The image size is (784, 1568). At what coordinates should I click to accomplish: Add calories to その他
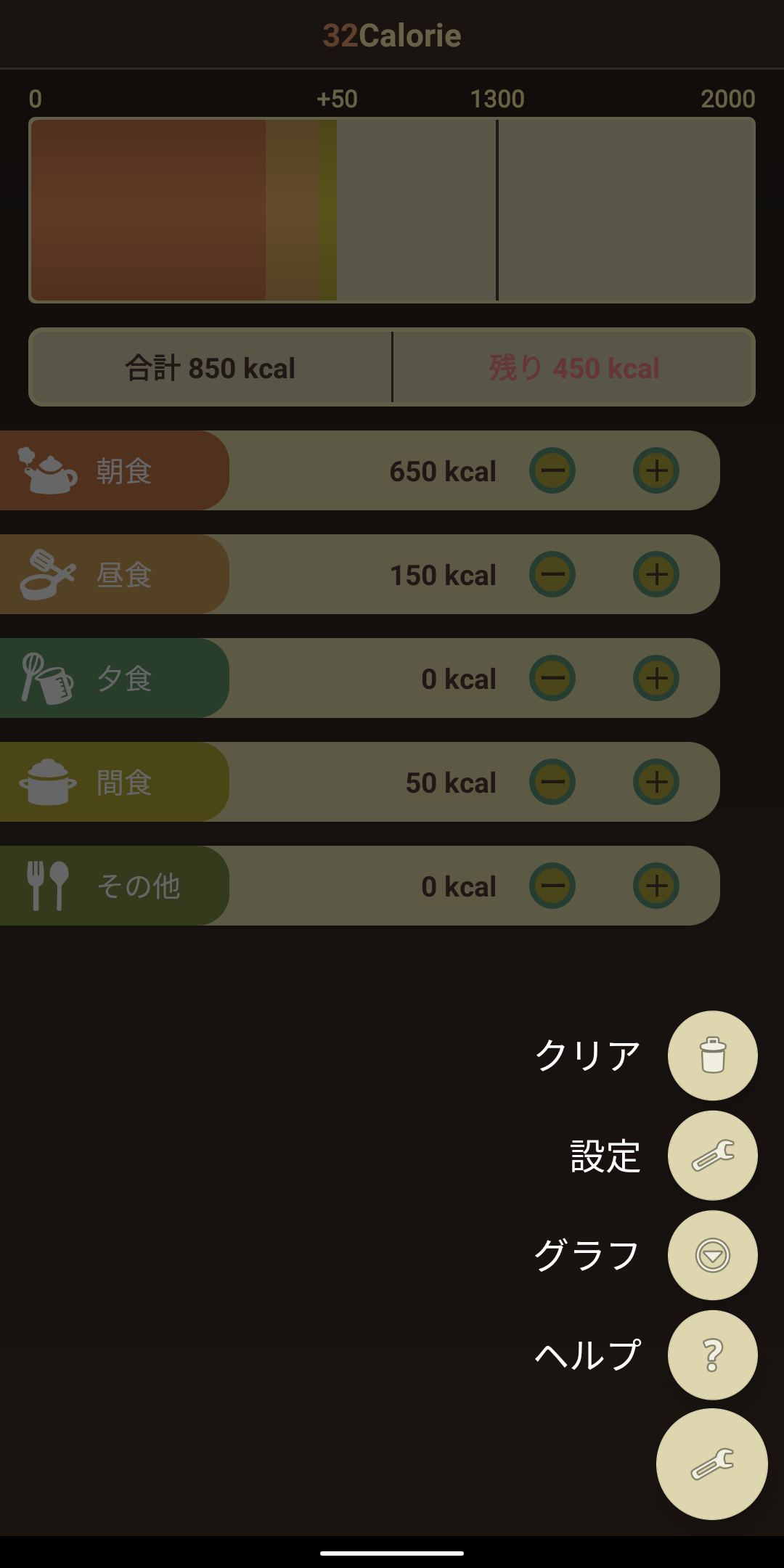click(656, 886)
